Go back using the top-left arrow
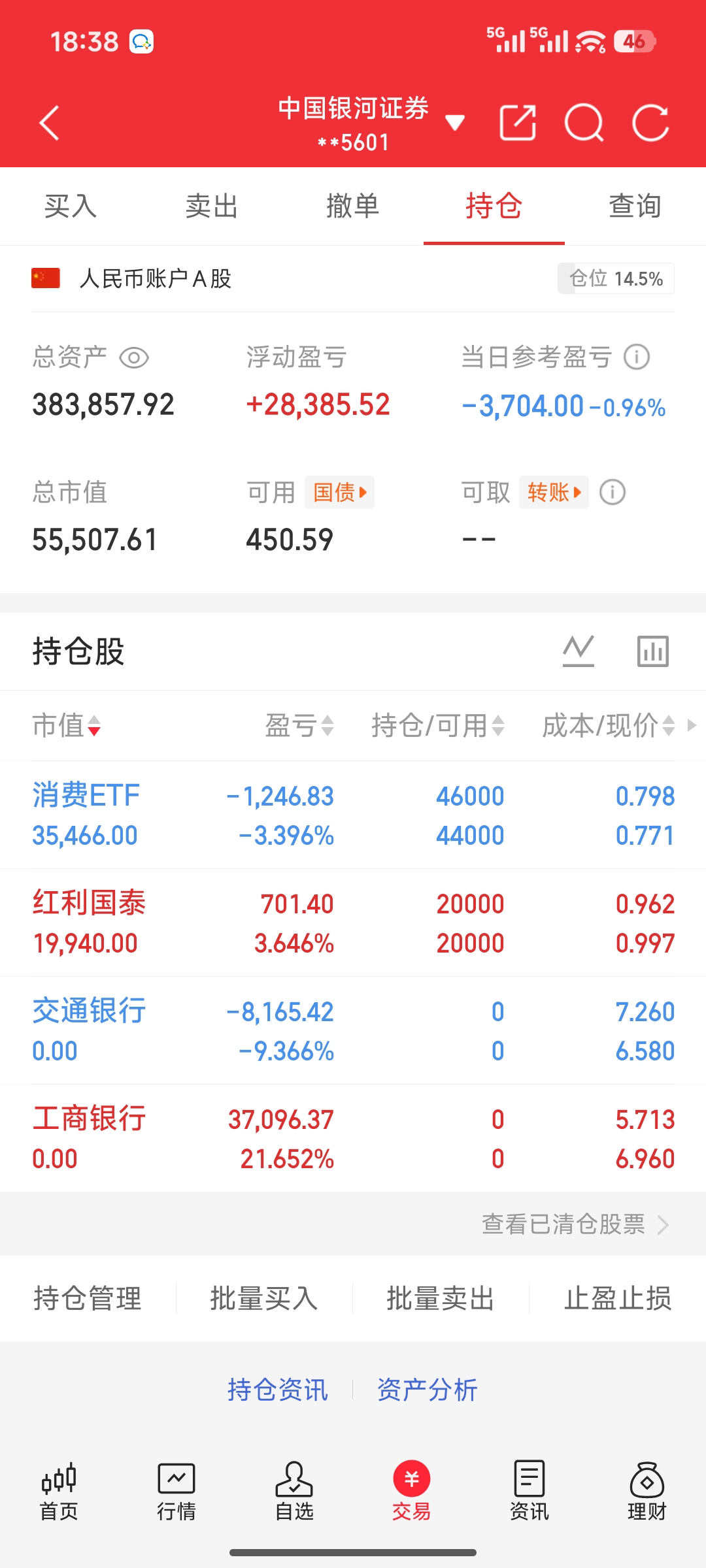Image resolution: width=706 pixels, height=1568 pixels. [x=50, y=123]
